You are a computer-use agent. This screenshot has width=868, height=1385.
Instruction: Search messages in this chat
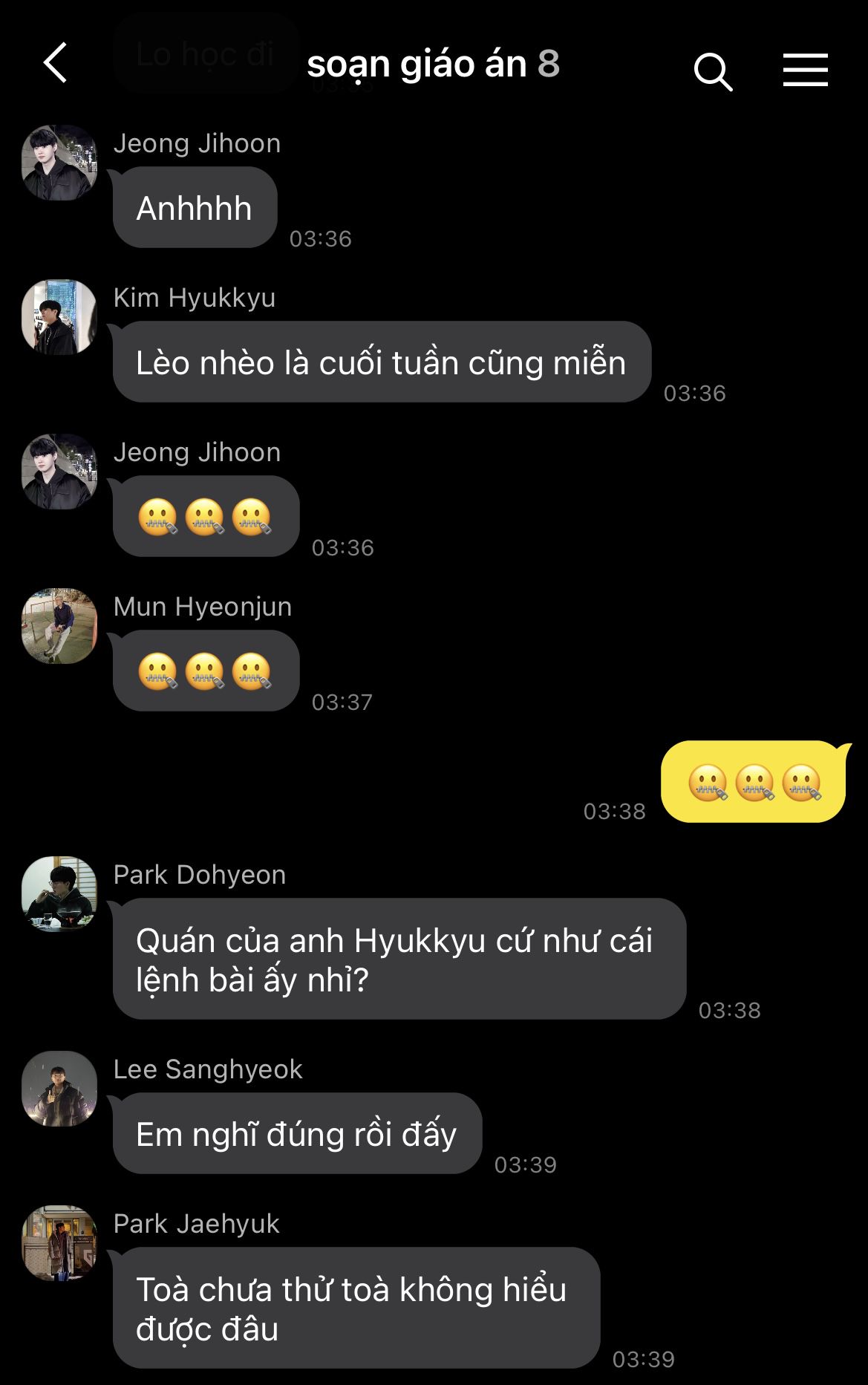pyautogui.click(x=713, y=71)
